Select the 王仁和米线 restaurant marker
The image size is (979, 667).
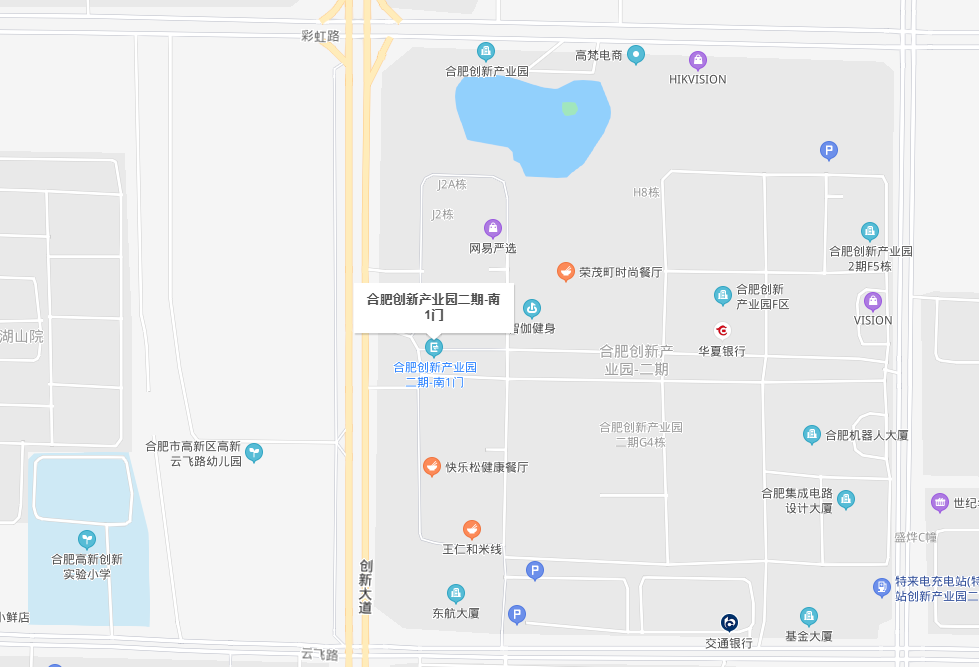click(x=472, y=530)
